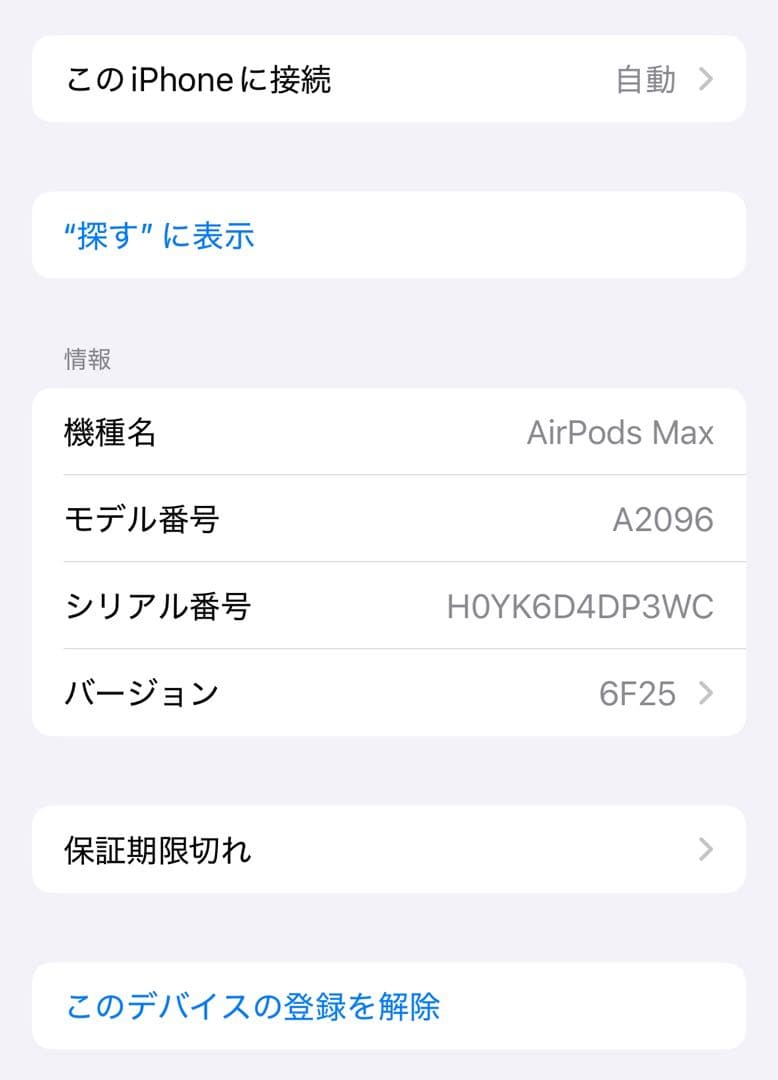Expand the chevron beside 保証期限切れ
Viewport: 778px width, 1080px height.
point(708,850)
